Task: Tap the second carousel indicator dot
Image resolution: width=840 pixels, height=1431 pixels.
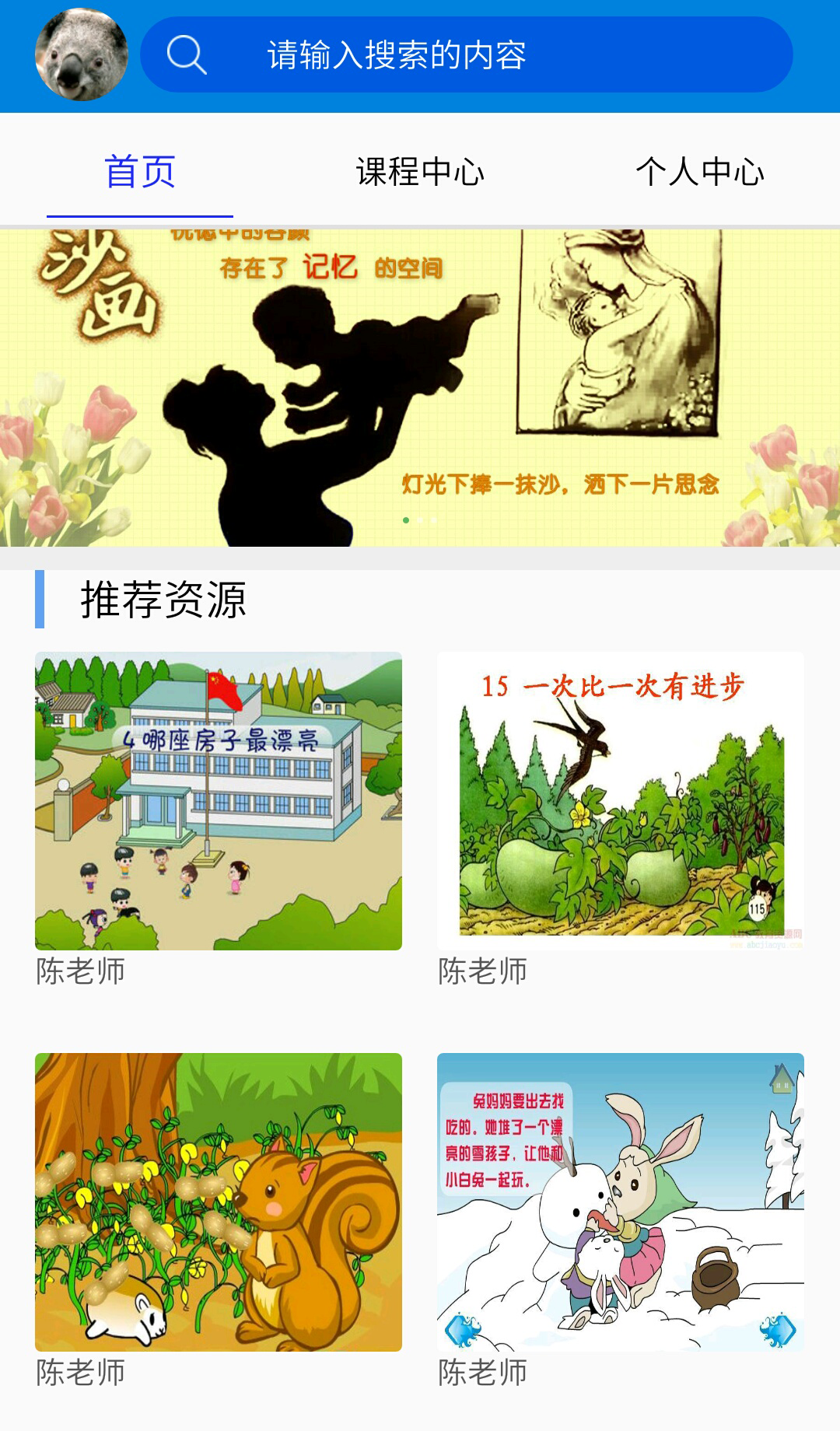Action: (422, 521)
